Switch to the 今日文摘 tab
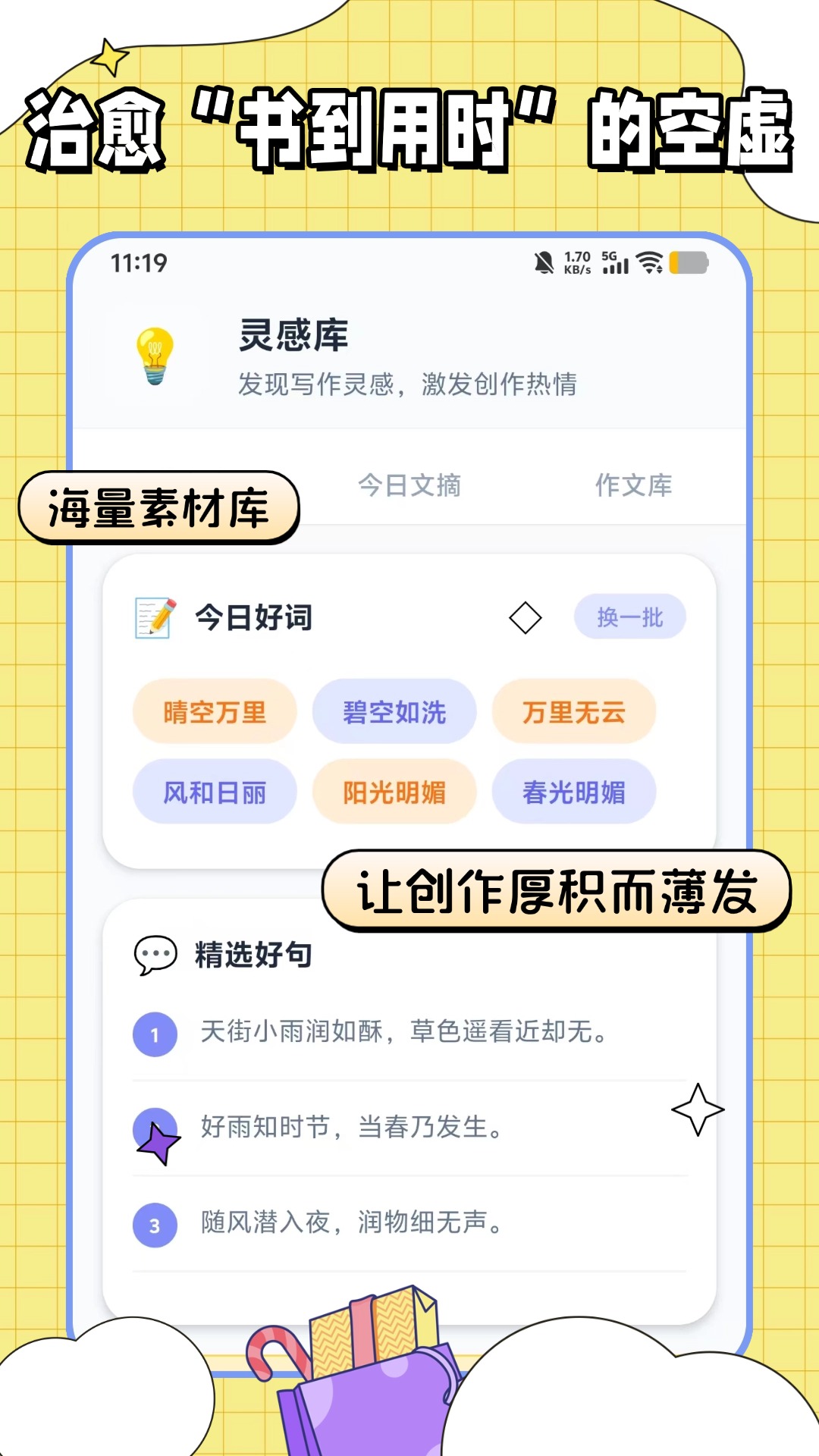819x1456 pixels. pyautogui.click(x=410, y=488)
